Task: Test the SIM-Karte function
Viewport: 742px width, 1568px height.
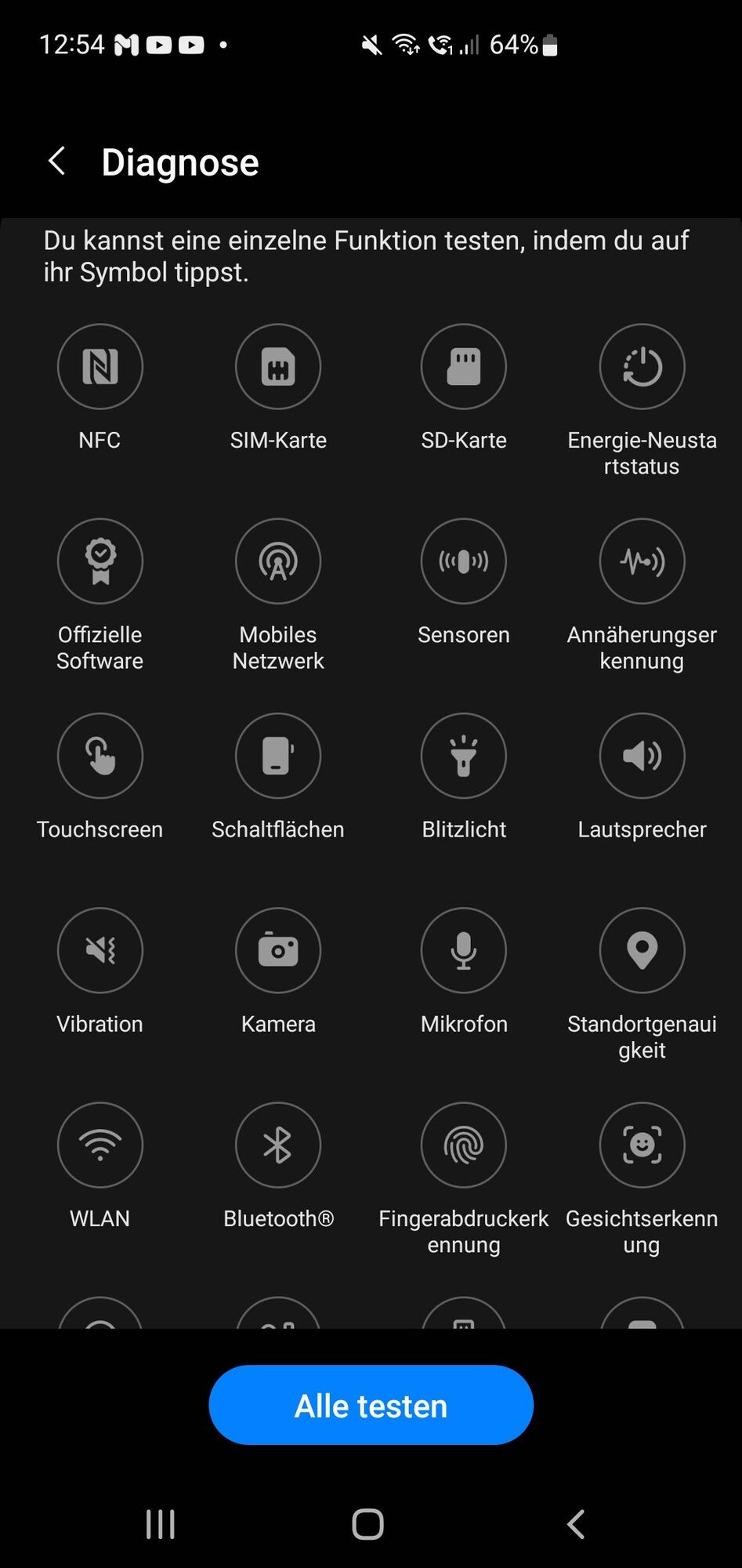Action: point(278,366)
